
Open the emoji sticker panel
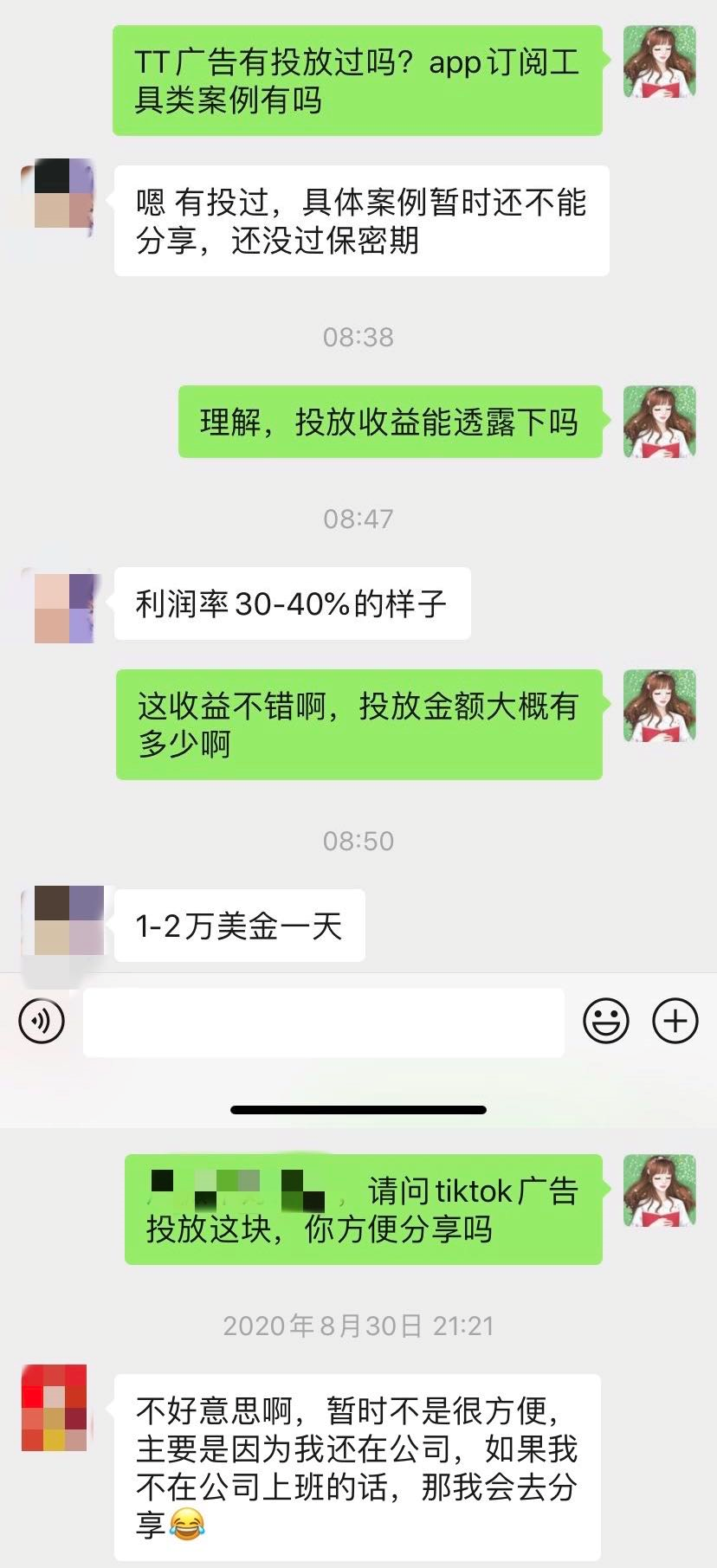pyautogui.click(x=605, y=1021)
